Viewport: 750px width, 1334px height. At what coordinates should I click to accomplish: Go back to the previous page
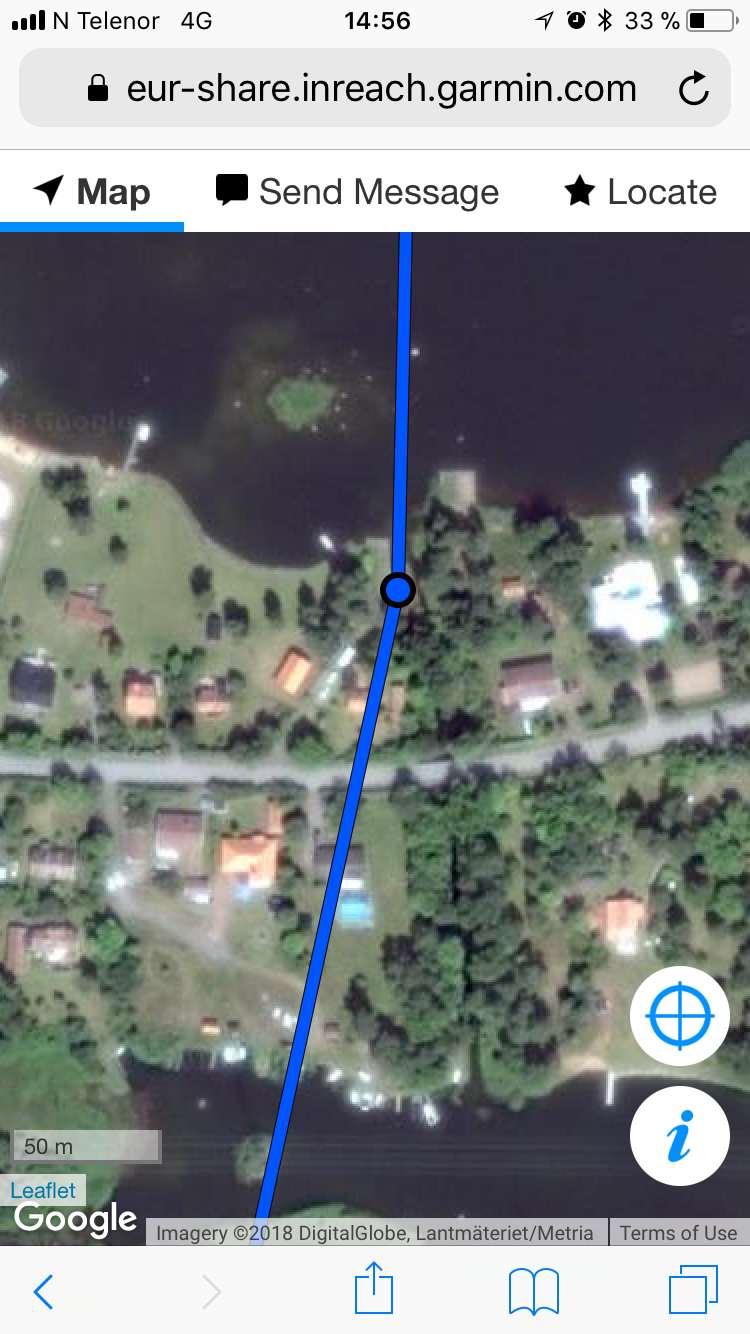tap(43, 1292)
